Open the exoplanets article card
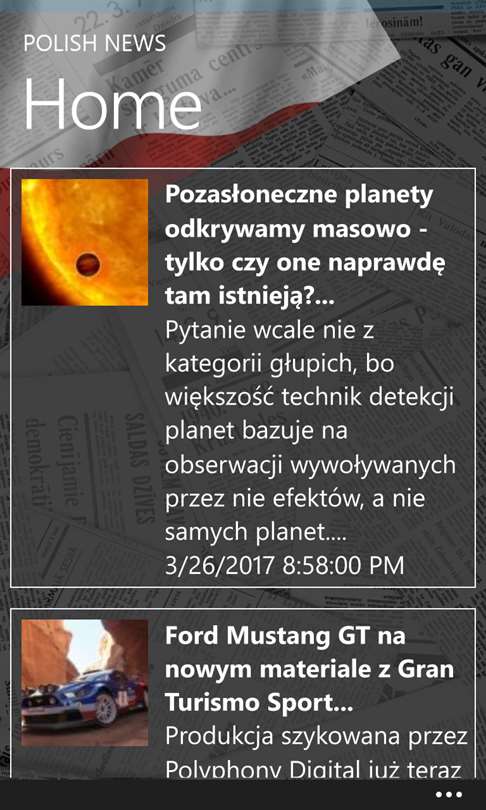 [243, 378]
